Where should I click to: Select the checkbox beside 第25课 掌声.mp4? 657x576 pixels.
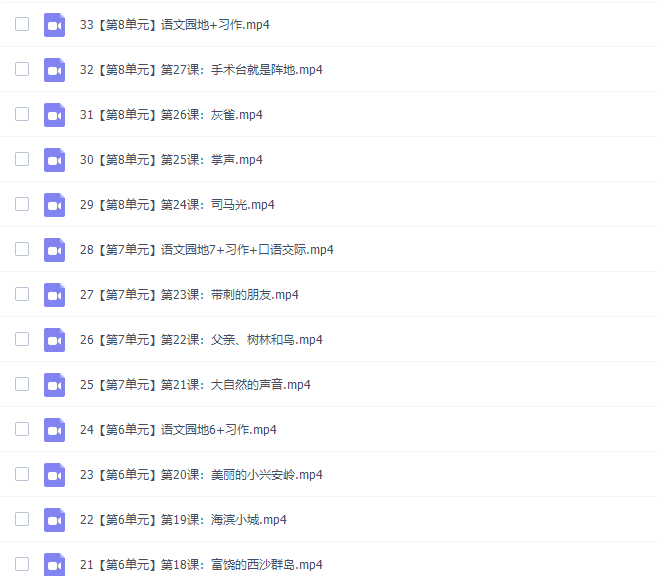pos(22,159)
